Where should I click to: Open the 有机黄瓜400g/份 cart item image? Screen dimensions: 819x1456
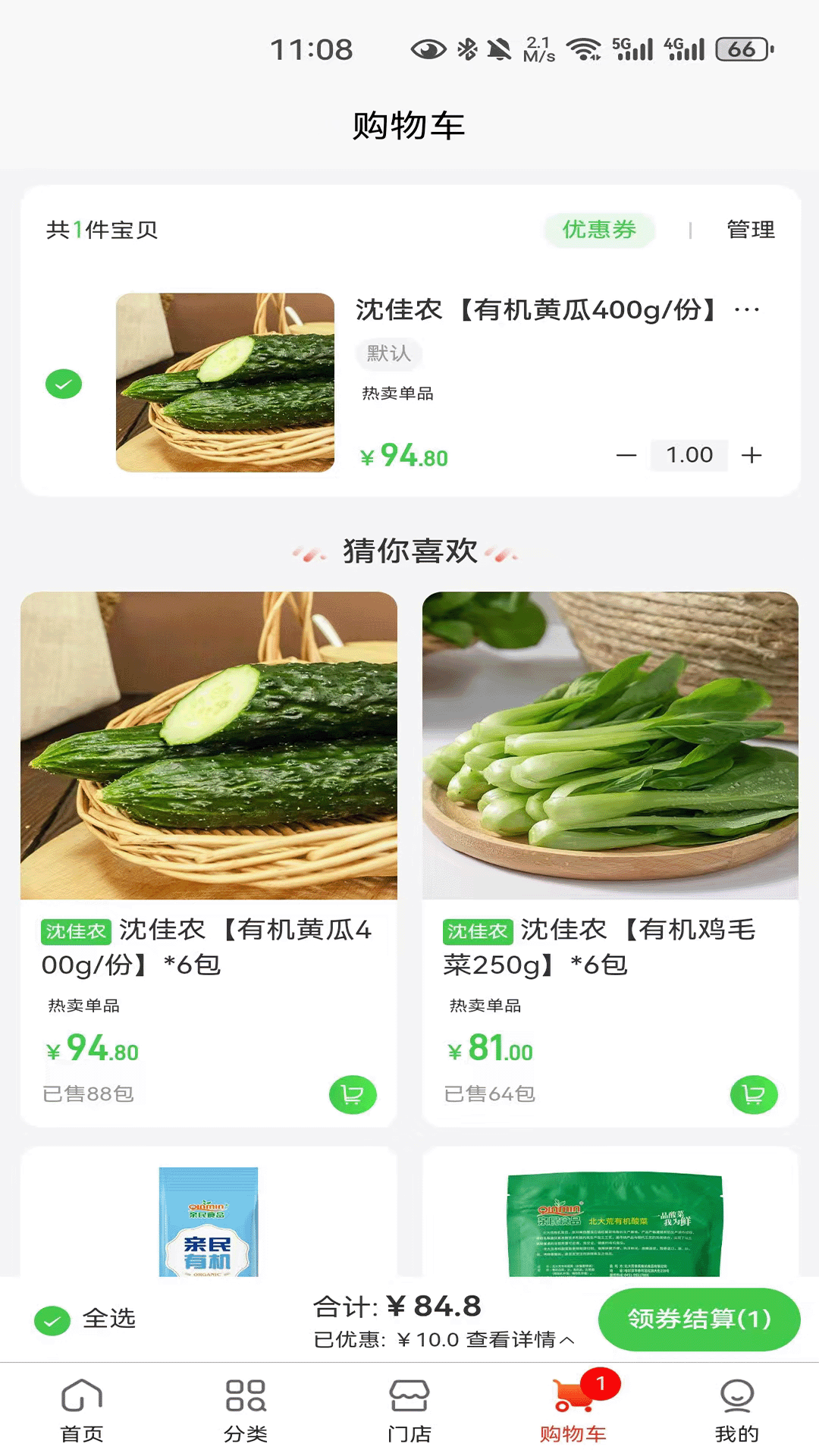tap(225, 383)
